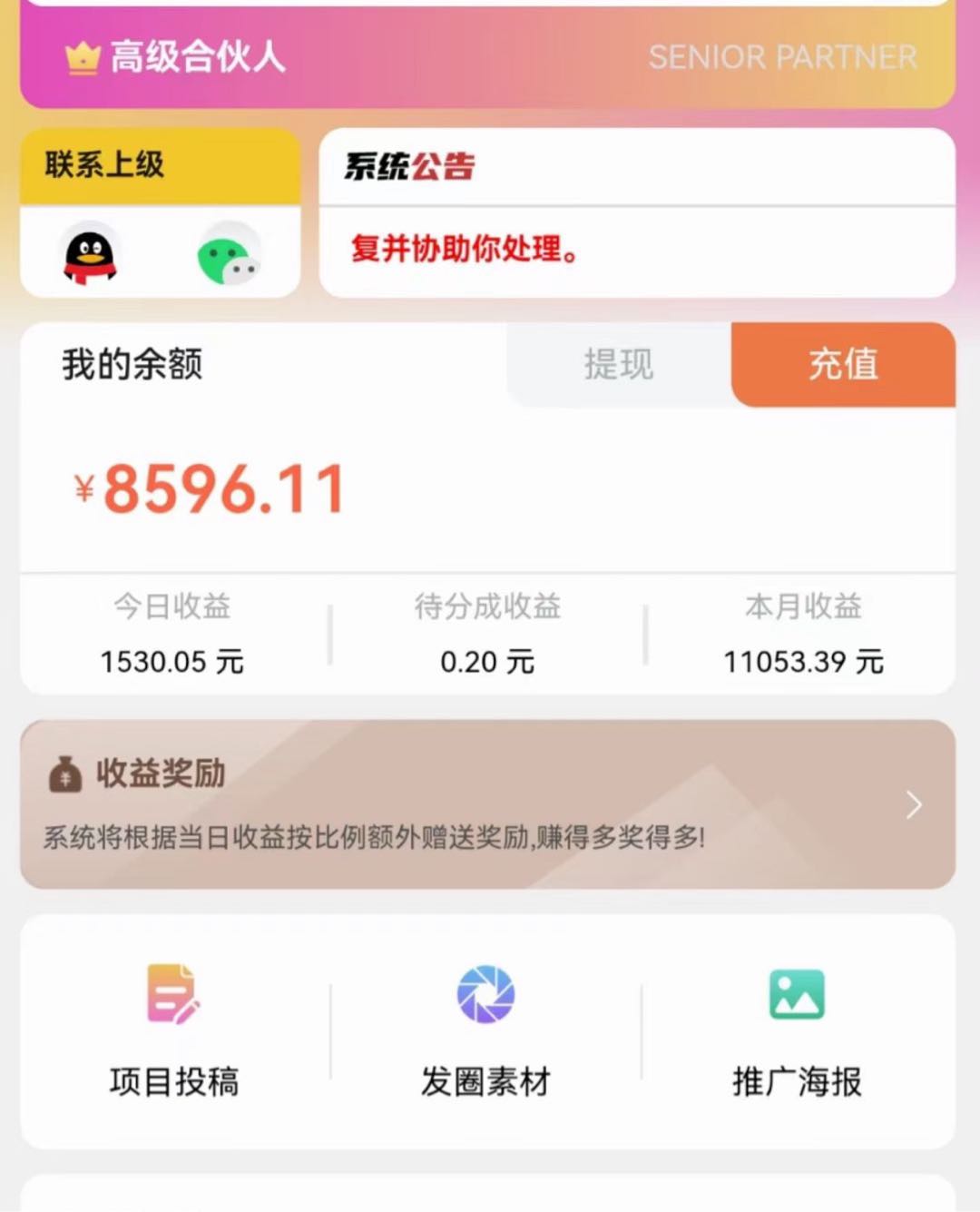Screen dimensions: 980x1212
Task: Open 项目投稿 project submission
Action: coord(174,1031)
